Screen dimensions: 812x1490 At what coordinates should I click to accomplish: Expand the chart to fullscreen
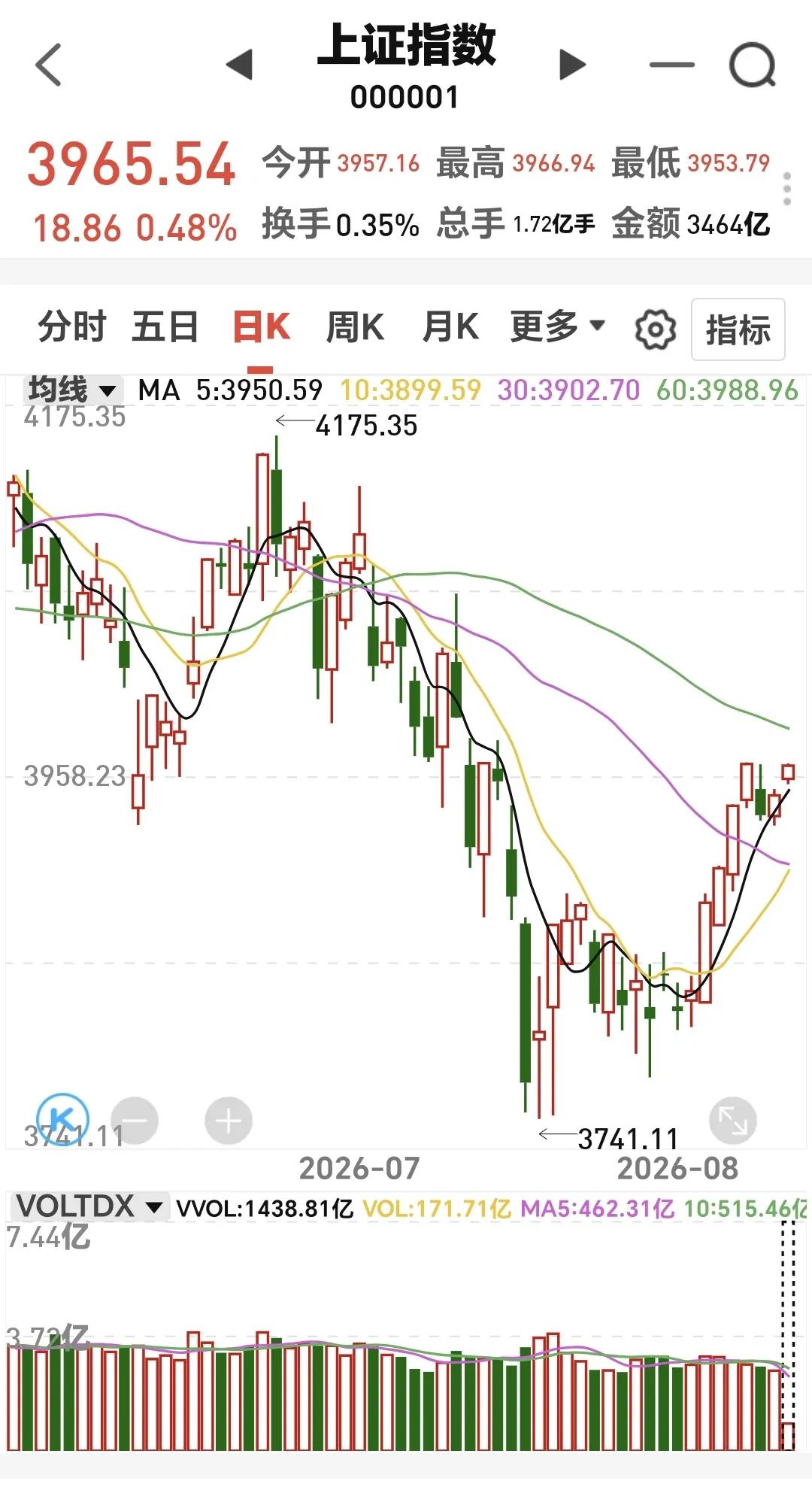(x=732, y=1121)
